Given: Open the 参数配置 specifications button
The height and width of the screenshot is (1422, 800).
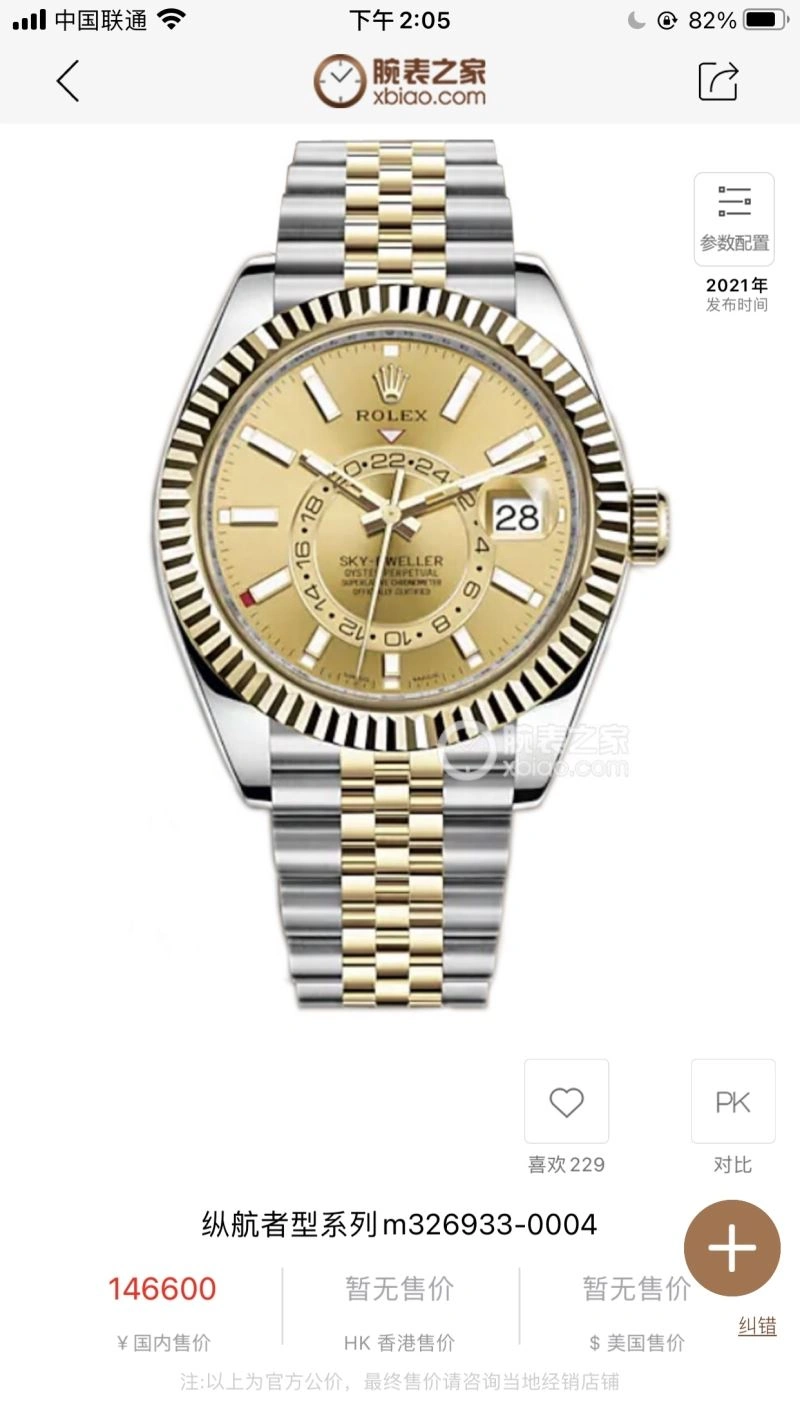Looking at the screenshot, I should [734, 219].
